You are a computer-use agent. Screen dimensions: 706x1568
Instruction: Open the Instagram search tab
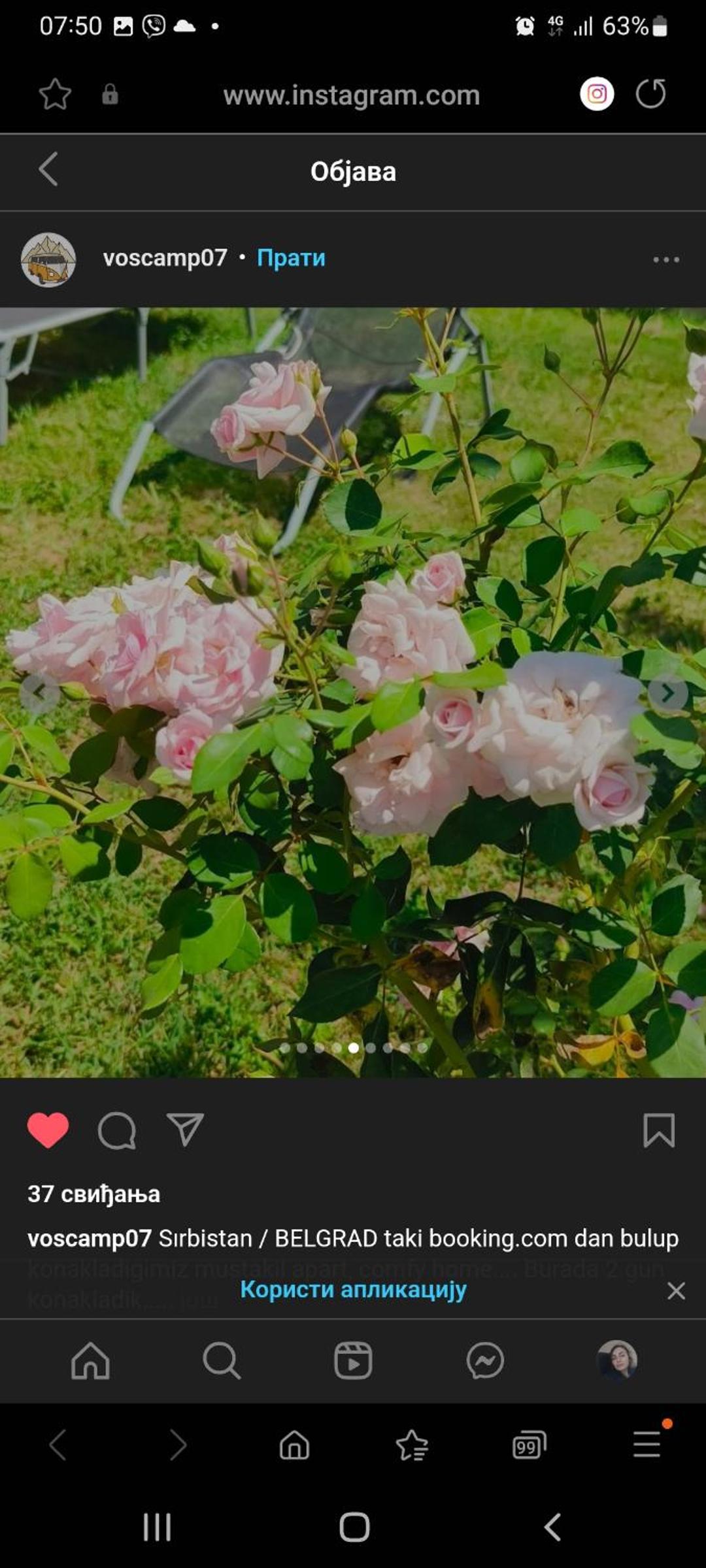point(222,1360)
